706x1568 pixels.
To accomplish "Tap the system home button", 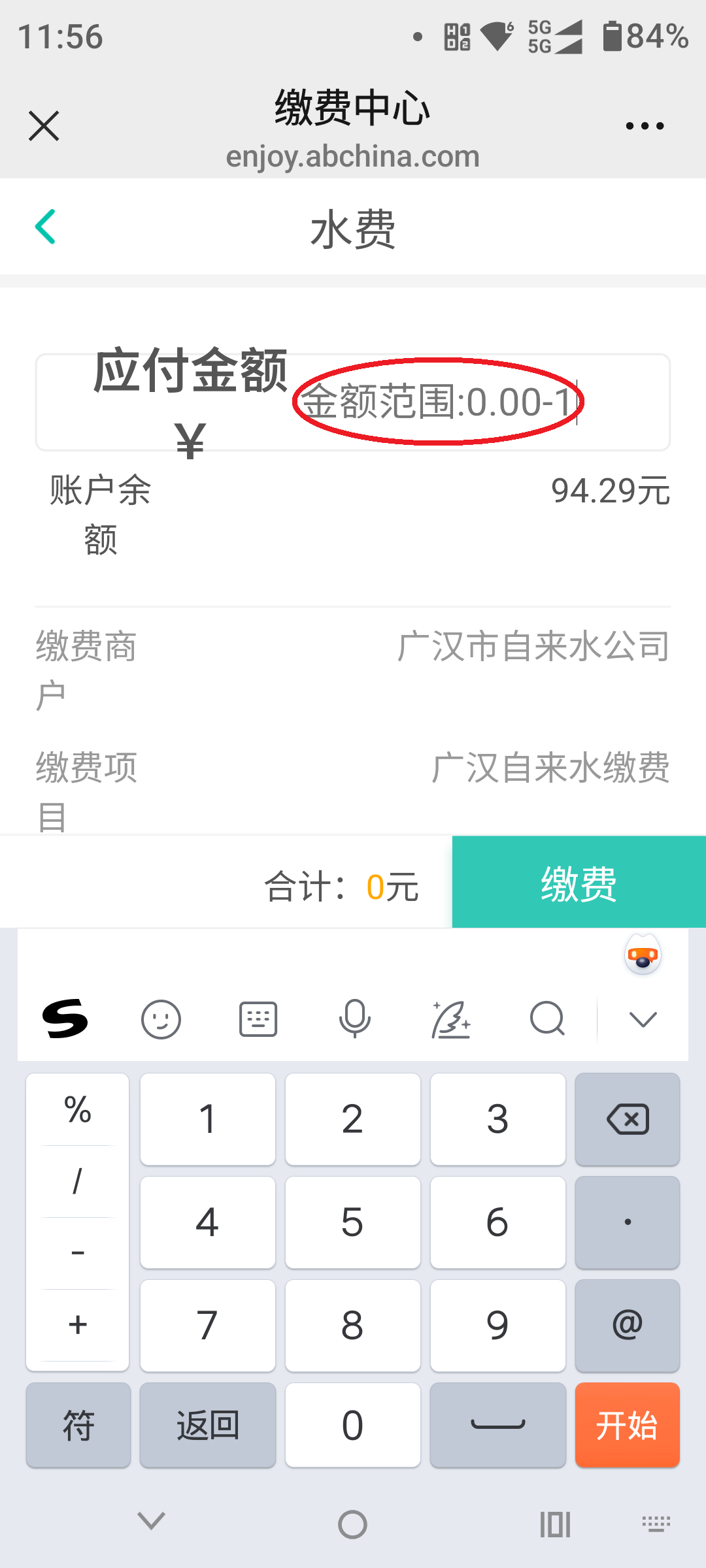I will pos(352,1524).
